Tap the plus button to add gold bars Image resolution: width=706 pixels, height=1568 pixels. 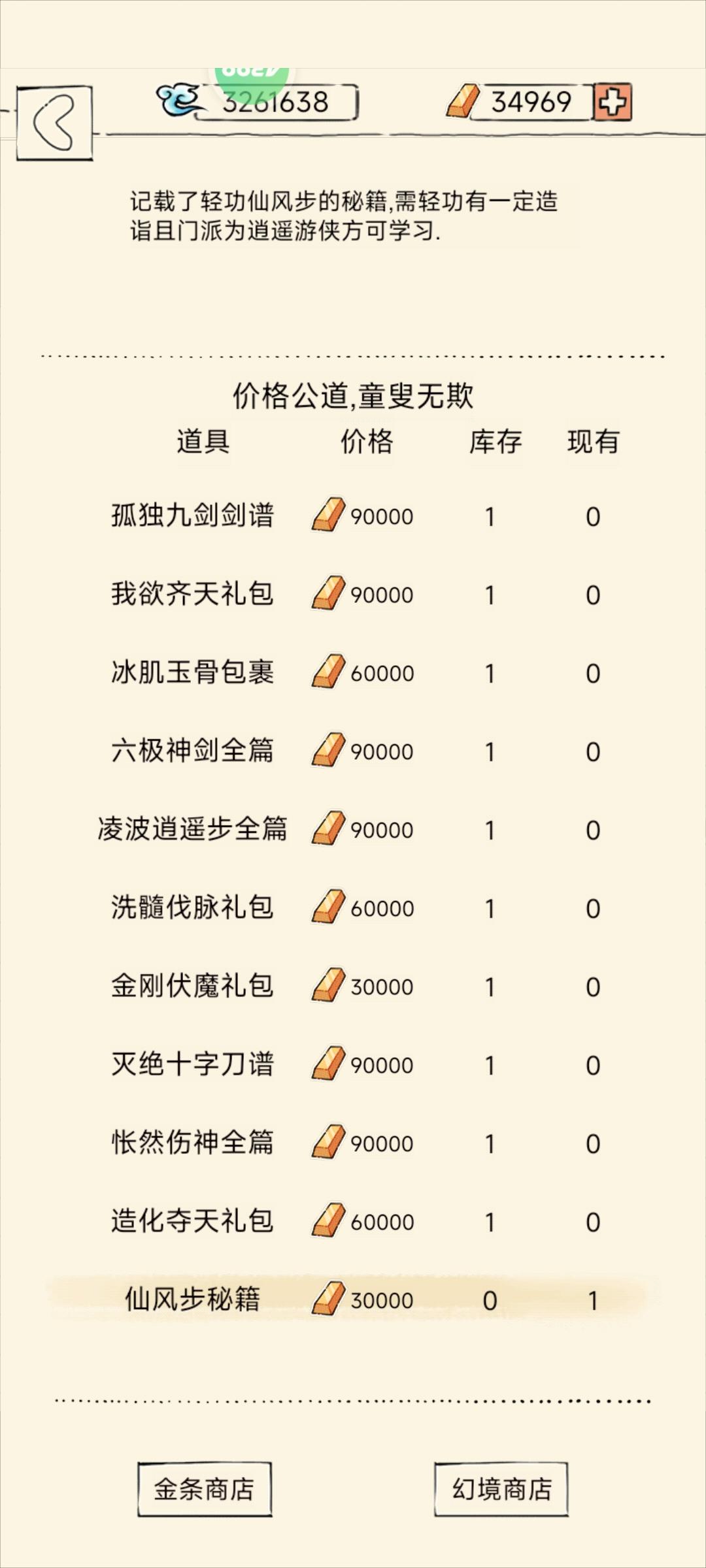pyautogui.click(x=613, y=102)
